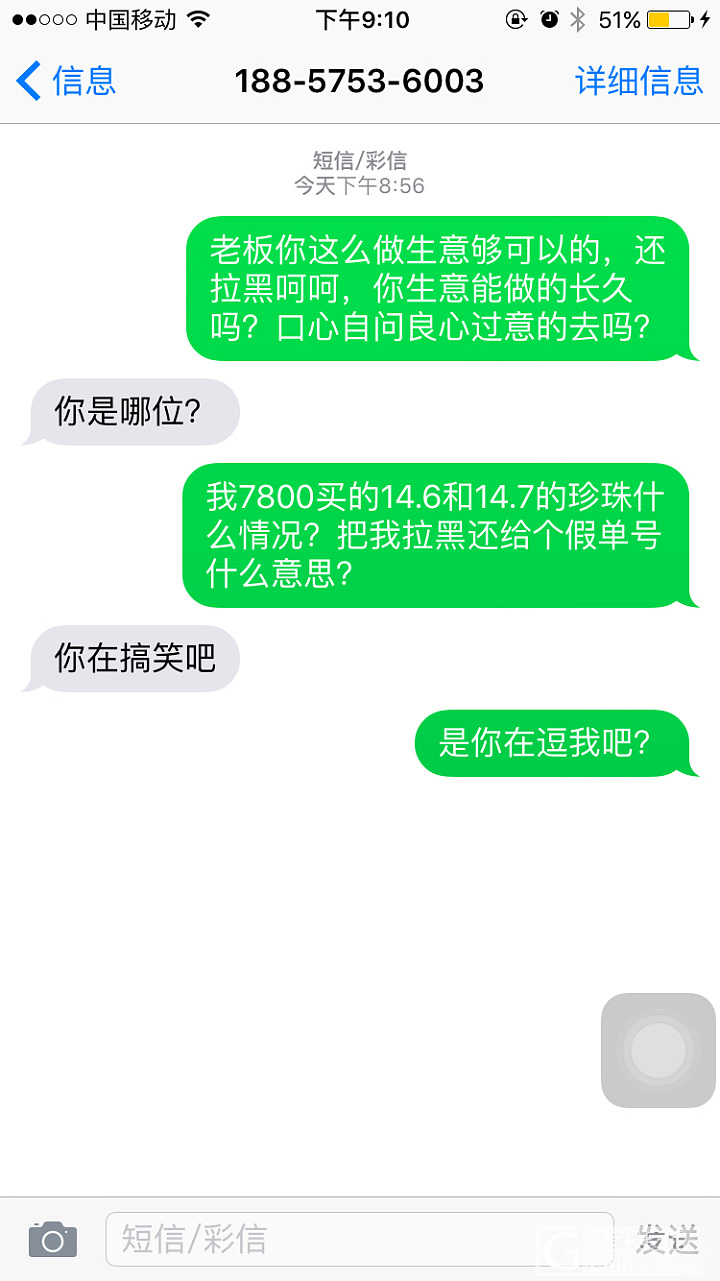
Task: Open 详细信息 for this contact
Action: click(639, 81)
